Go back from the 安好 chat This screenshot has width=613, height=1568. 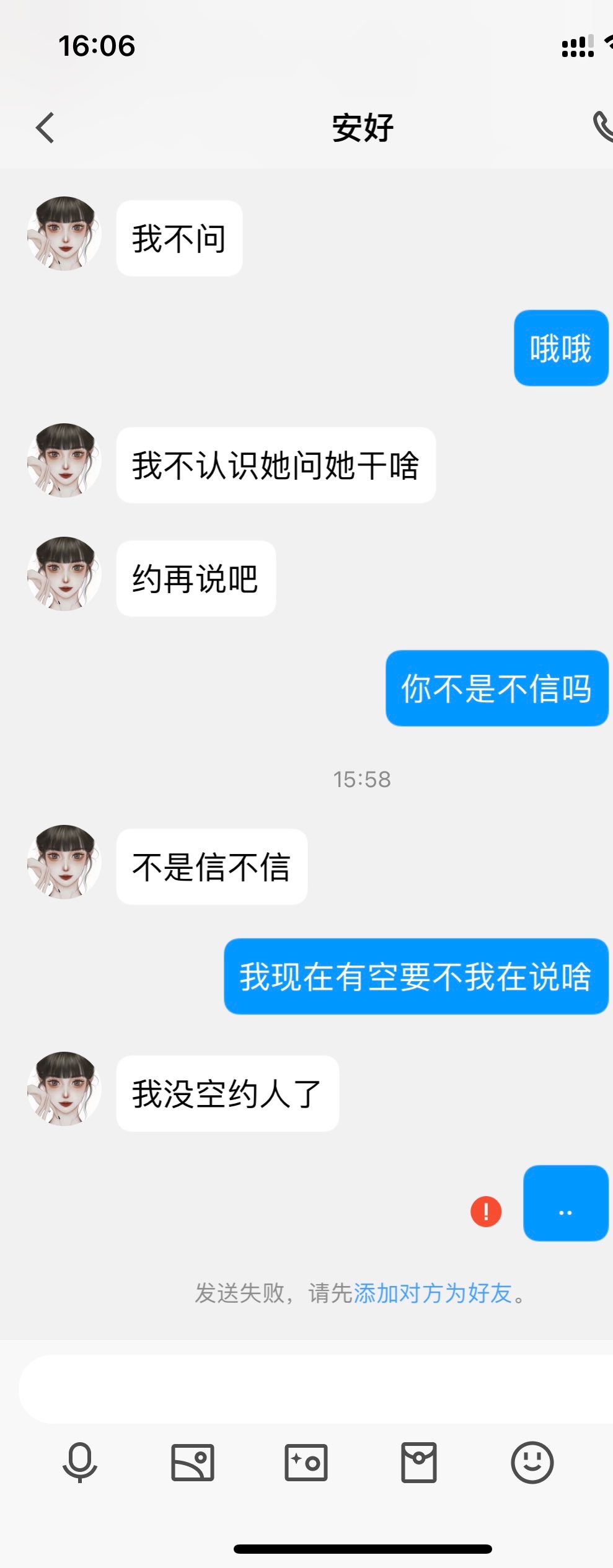click(x=45, y=128)
